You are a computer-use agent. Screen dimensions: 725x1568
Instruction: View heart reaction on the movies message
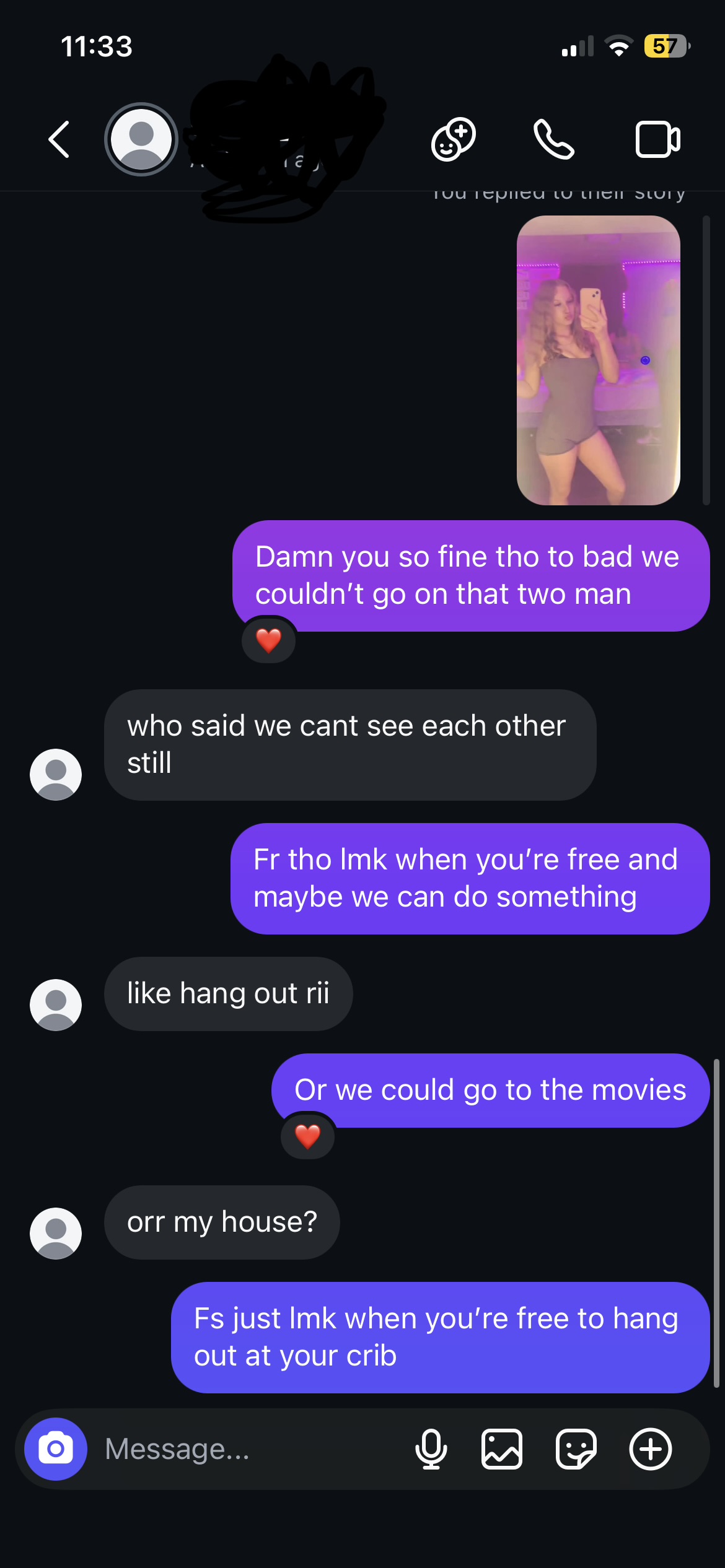307,1136
